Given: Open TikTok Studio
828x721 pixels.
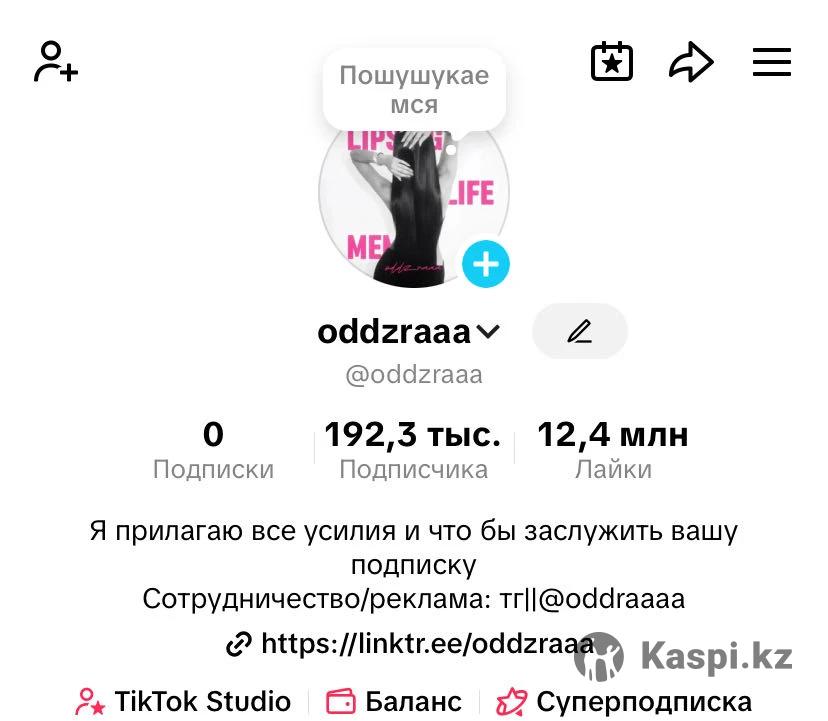Looking at the screenshot, I should point(185,701).
